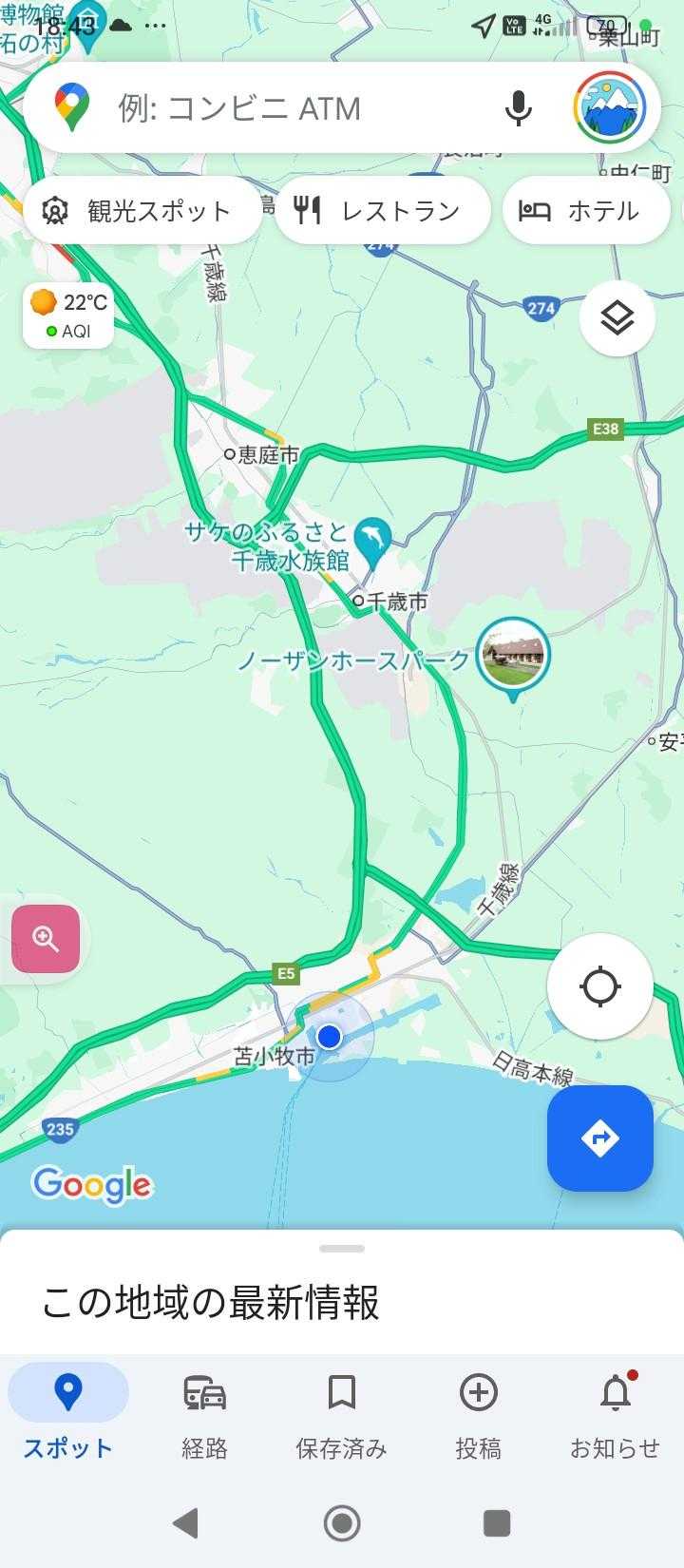684x1568 pixels.
Task: Tap the pink magnifier zoom button
Action: [46, 939]
